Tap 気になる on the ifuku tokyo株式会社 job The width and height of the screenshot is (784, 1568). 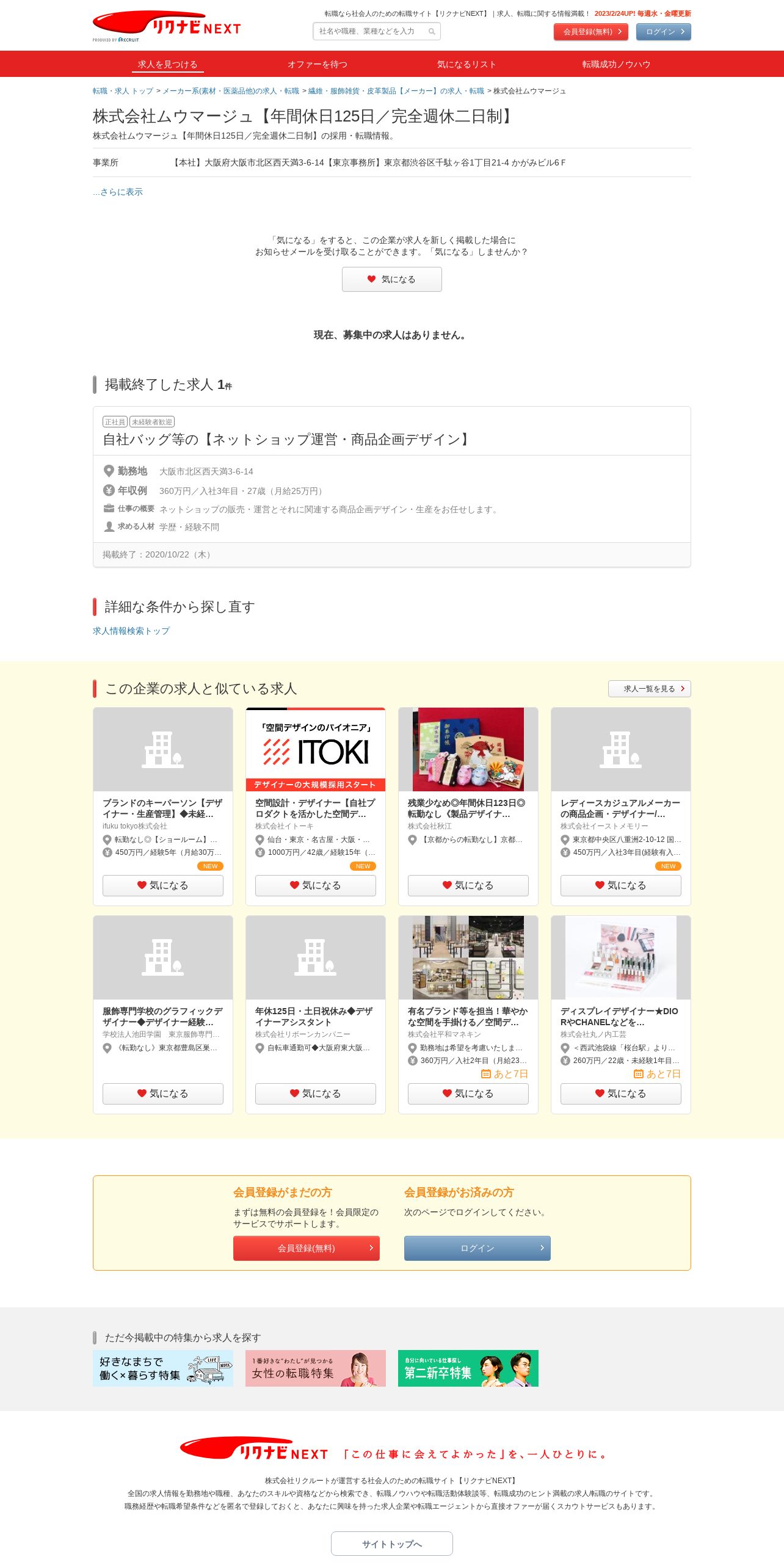[163, 885]
